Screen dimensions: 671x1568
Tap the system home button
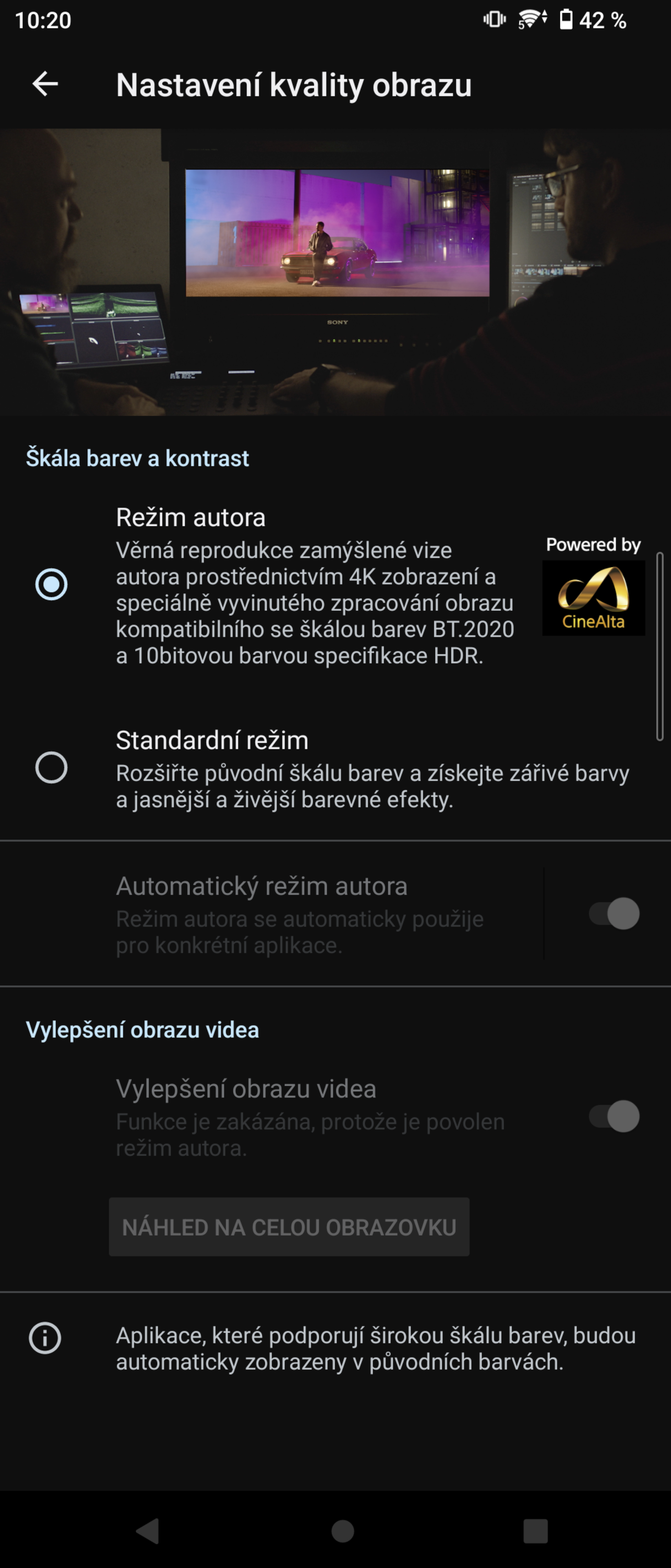click(342, 1531)
